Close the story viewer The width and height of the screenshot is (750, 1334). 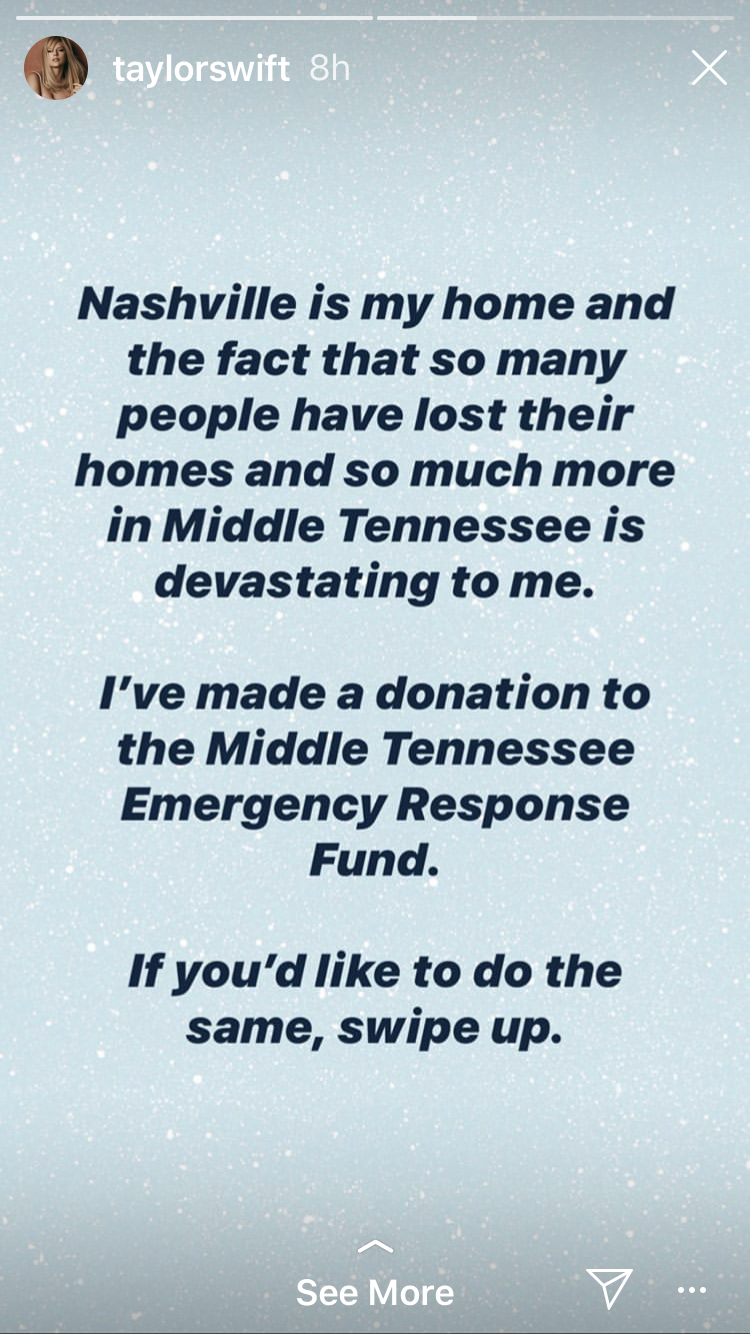click(709, 68)
